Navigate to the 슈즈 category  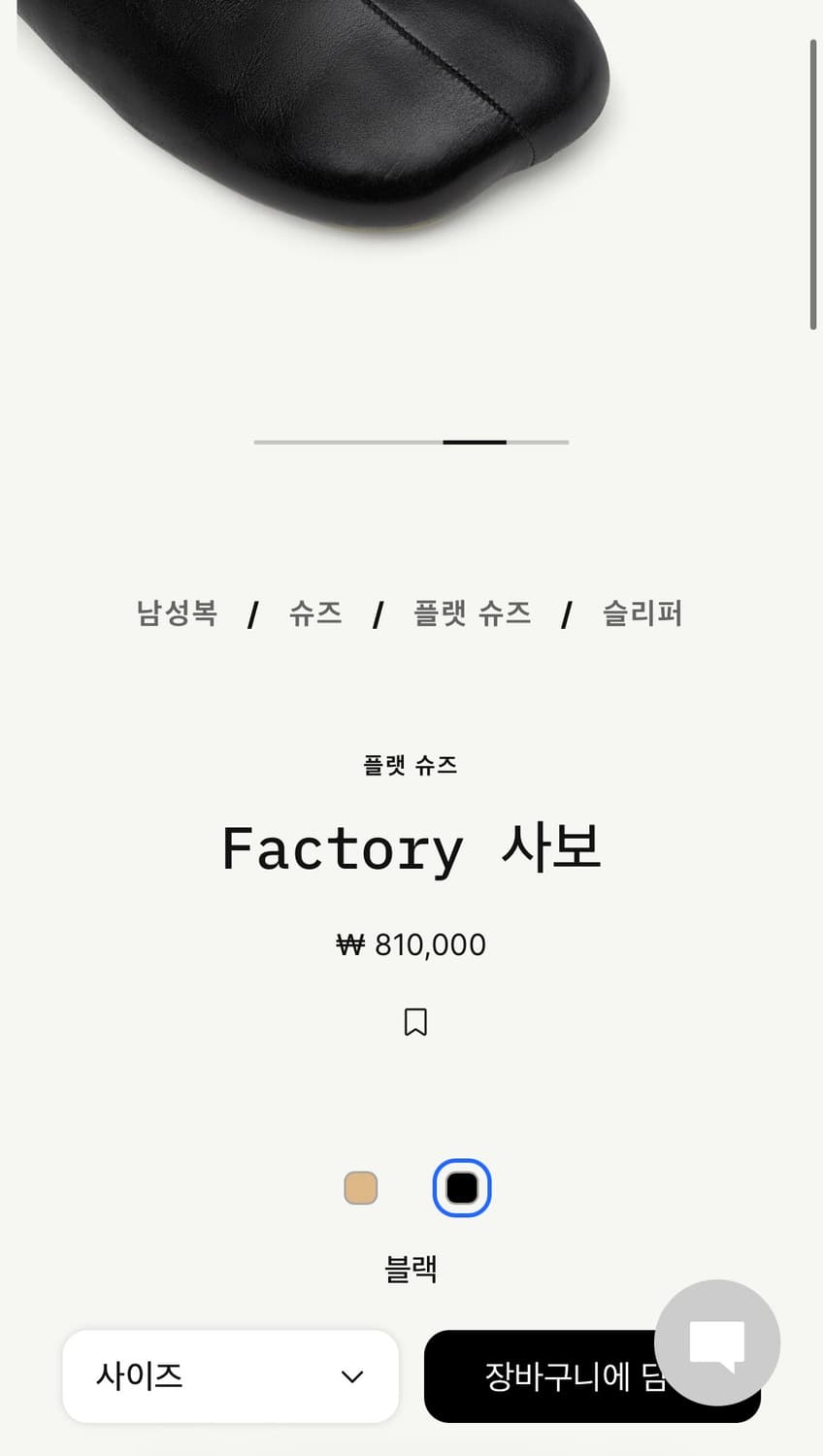pos(315,613)
